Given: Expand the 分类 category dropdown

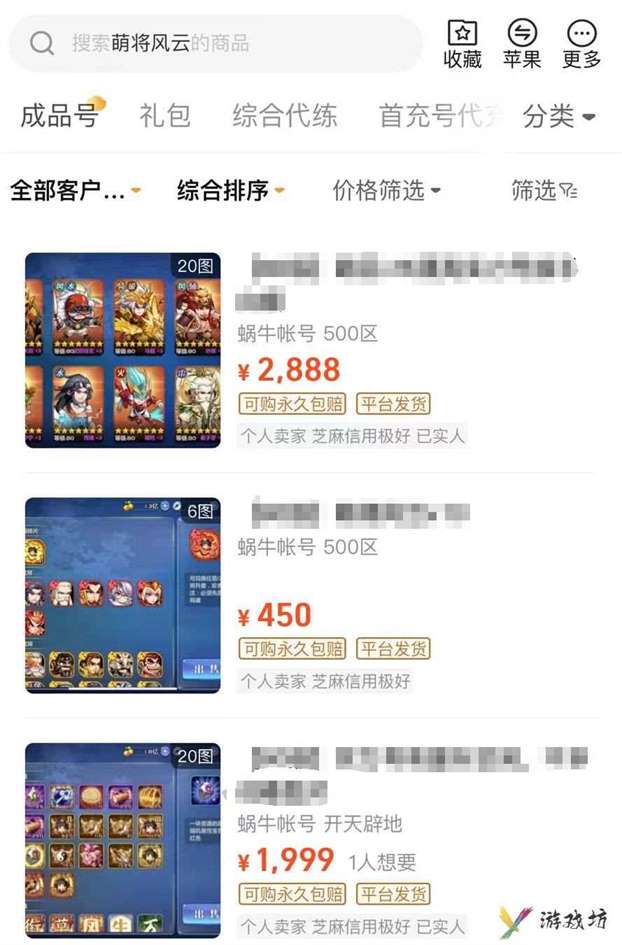Looking at the screenshot, I should coord(558,116).
